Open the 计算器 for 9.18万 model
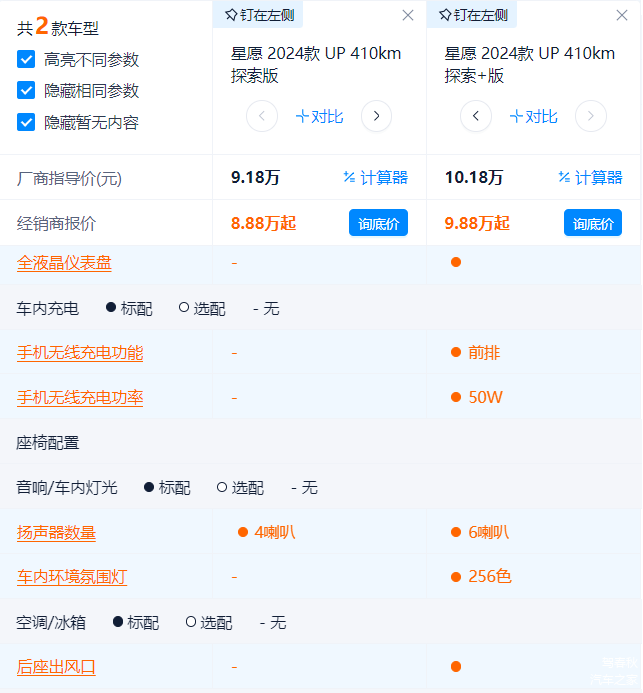The height and width of the screenshot is (693, 643). pyautogui.click(x=375, y=178)
